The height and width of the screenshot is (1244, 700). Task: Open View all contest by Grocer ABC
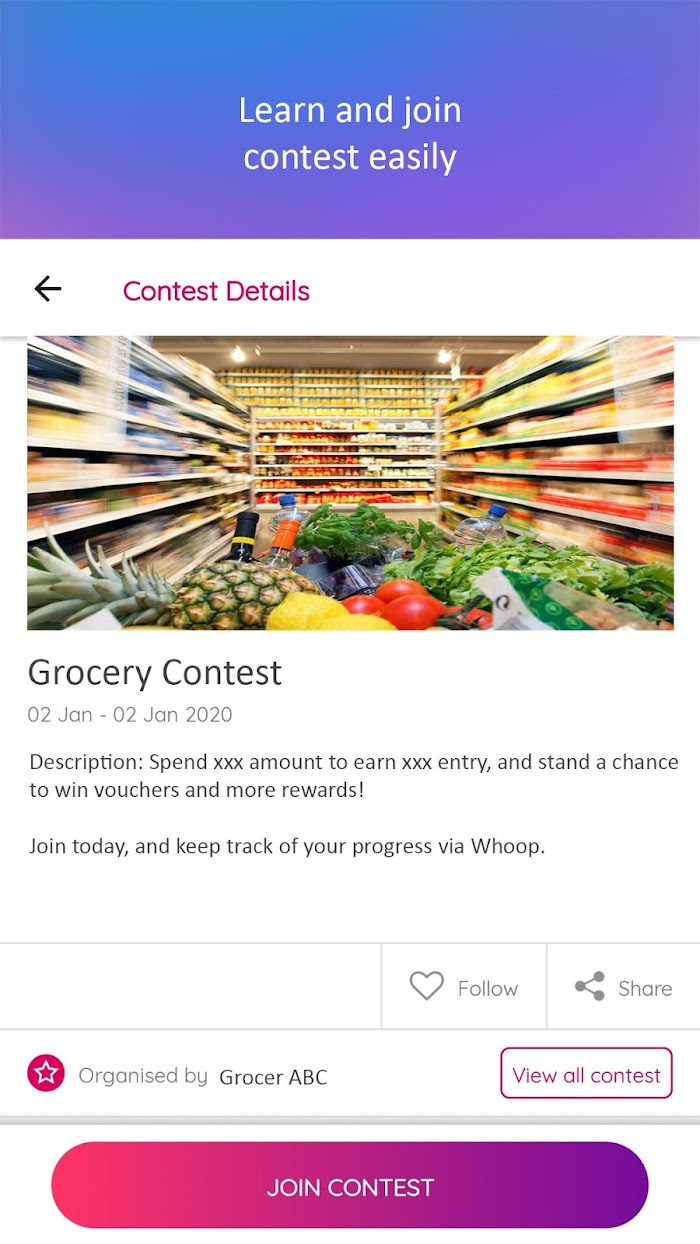tap(586, 1074)
